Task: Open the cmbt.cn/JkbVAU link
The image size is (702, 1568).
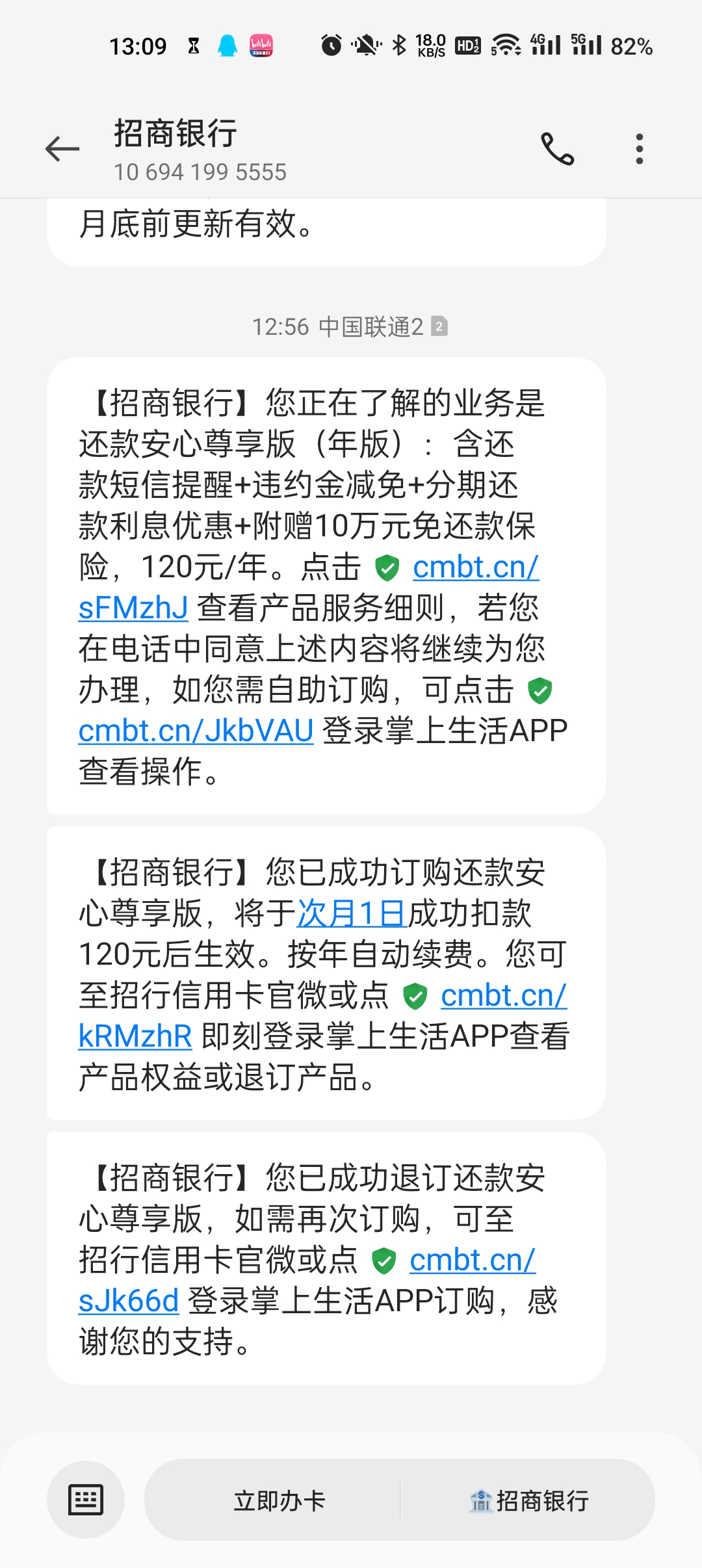Action: point(196,731)
